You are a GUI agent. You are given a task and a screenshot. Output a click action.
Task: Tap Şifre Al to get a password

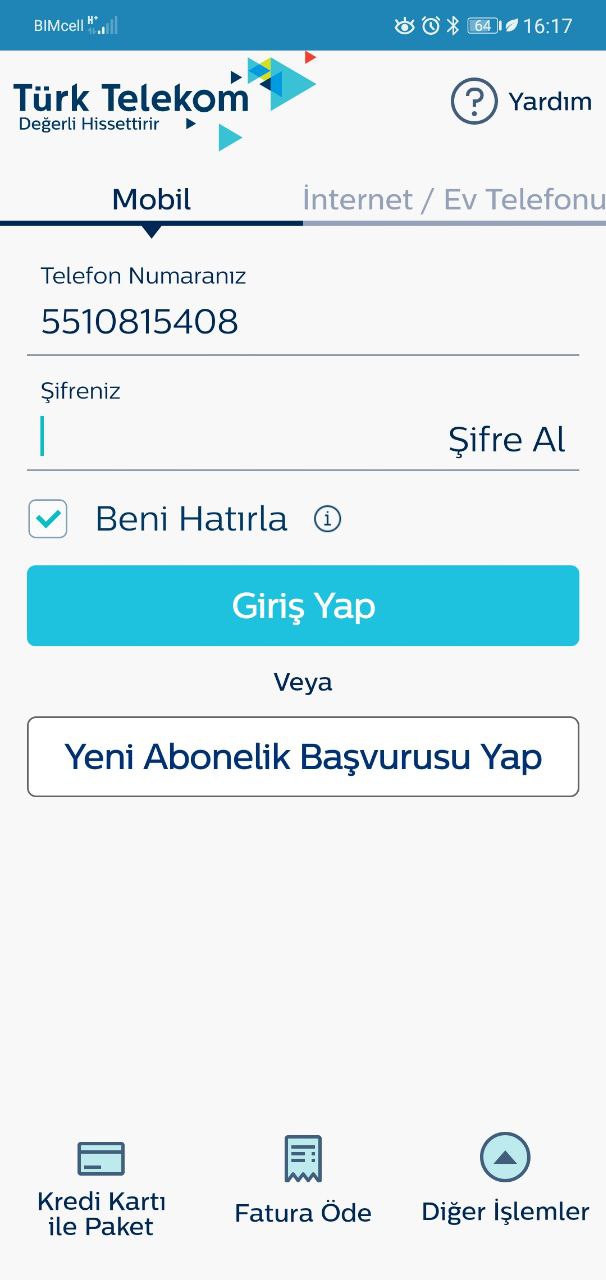click(507, 439)
